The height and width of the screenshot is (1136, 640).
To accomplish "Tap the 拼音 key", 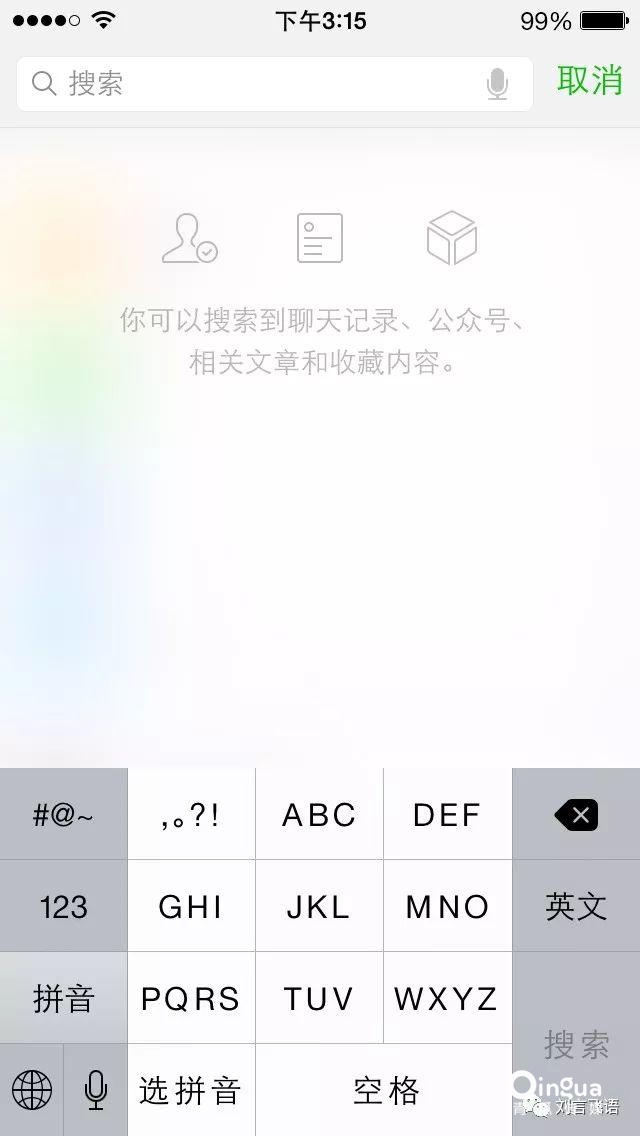I will coord(64,998).
